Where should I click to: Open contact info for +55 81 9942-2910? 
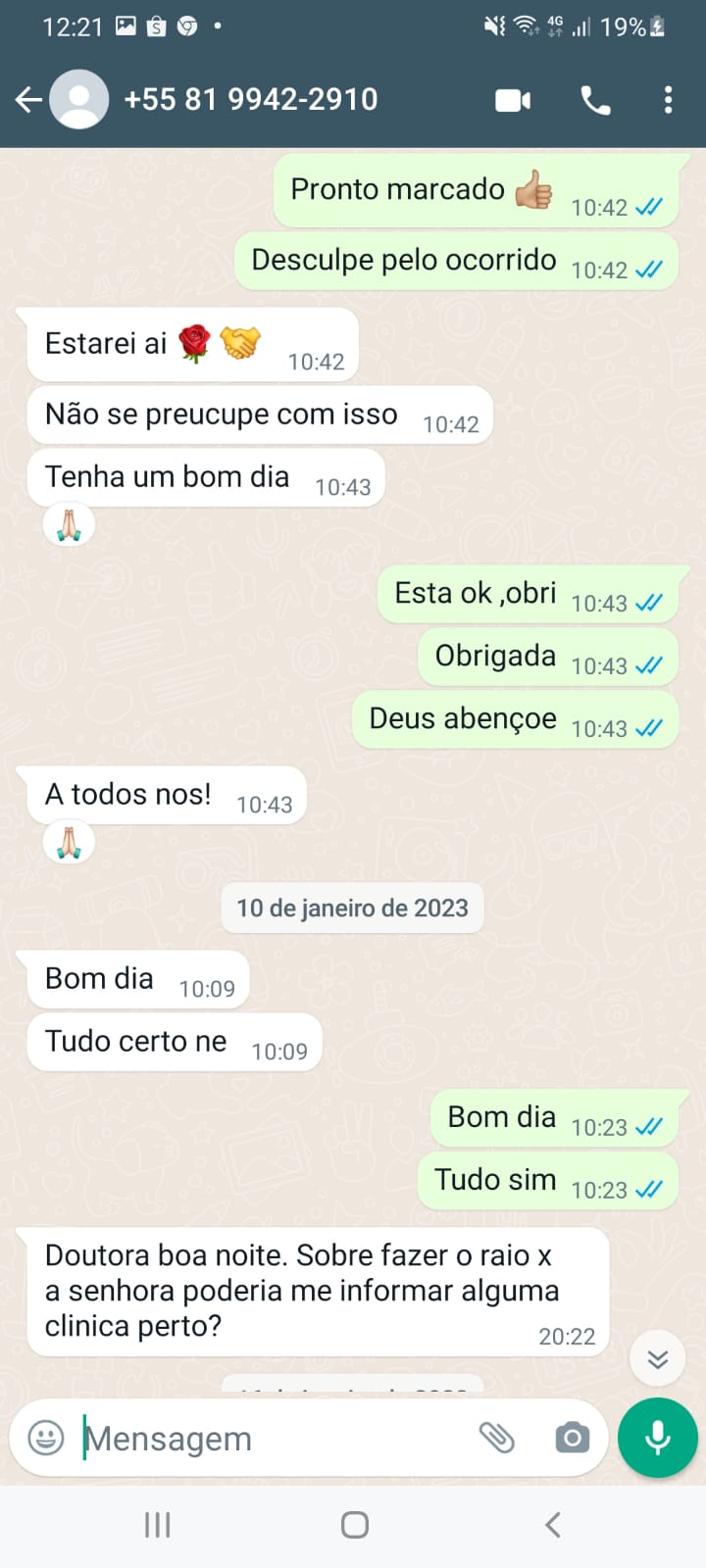click(250, 99)
